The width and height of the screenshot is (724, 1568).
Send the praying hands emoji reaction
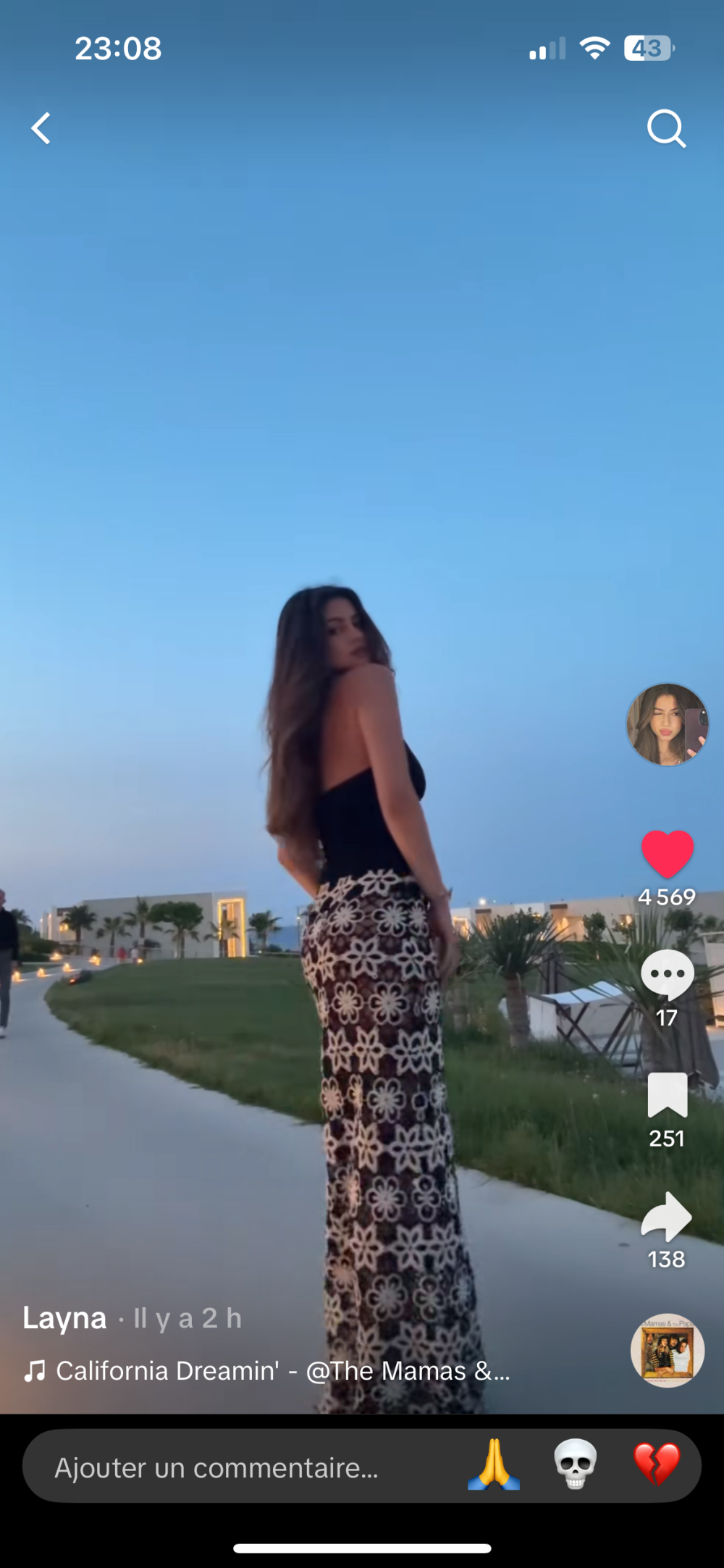pyautogui.click(x=494, y=1464)
